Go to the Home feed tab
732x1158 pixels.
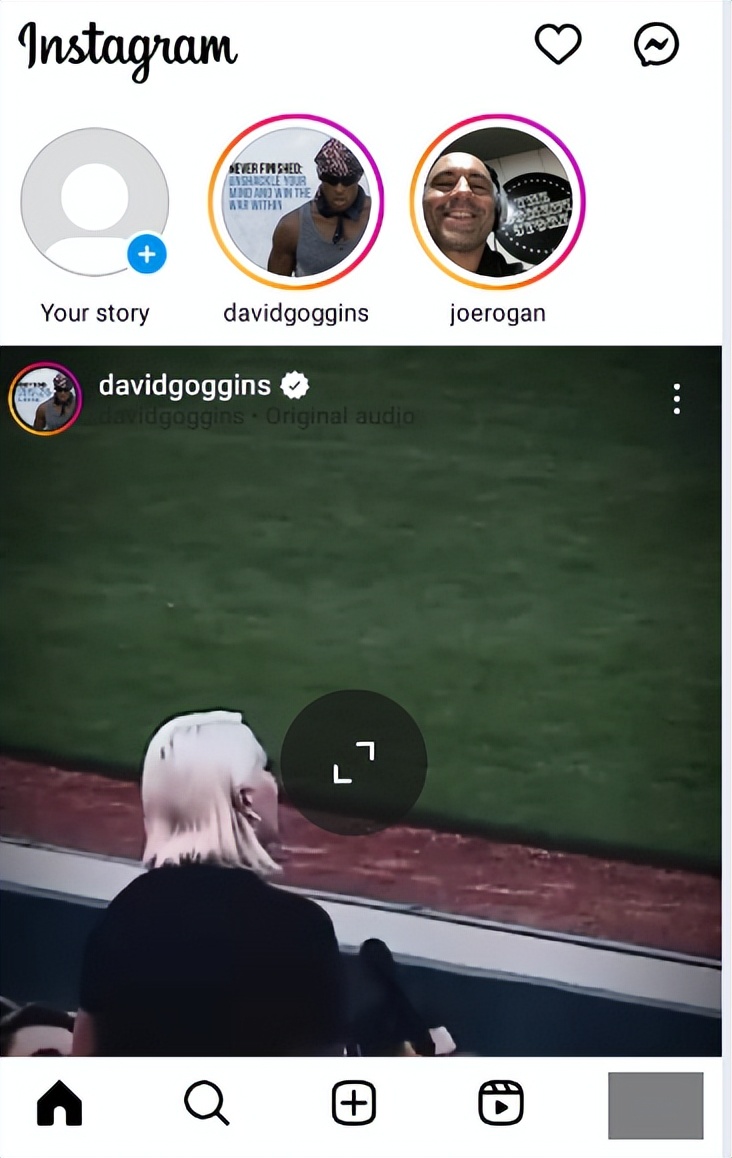click(x=60, y=1105)
